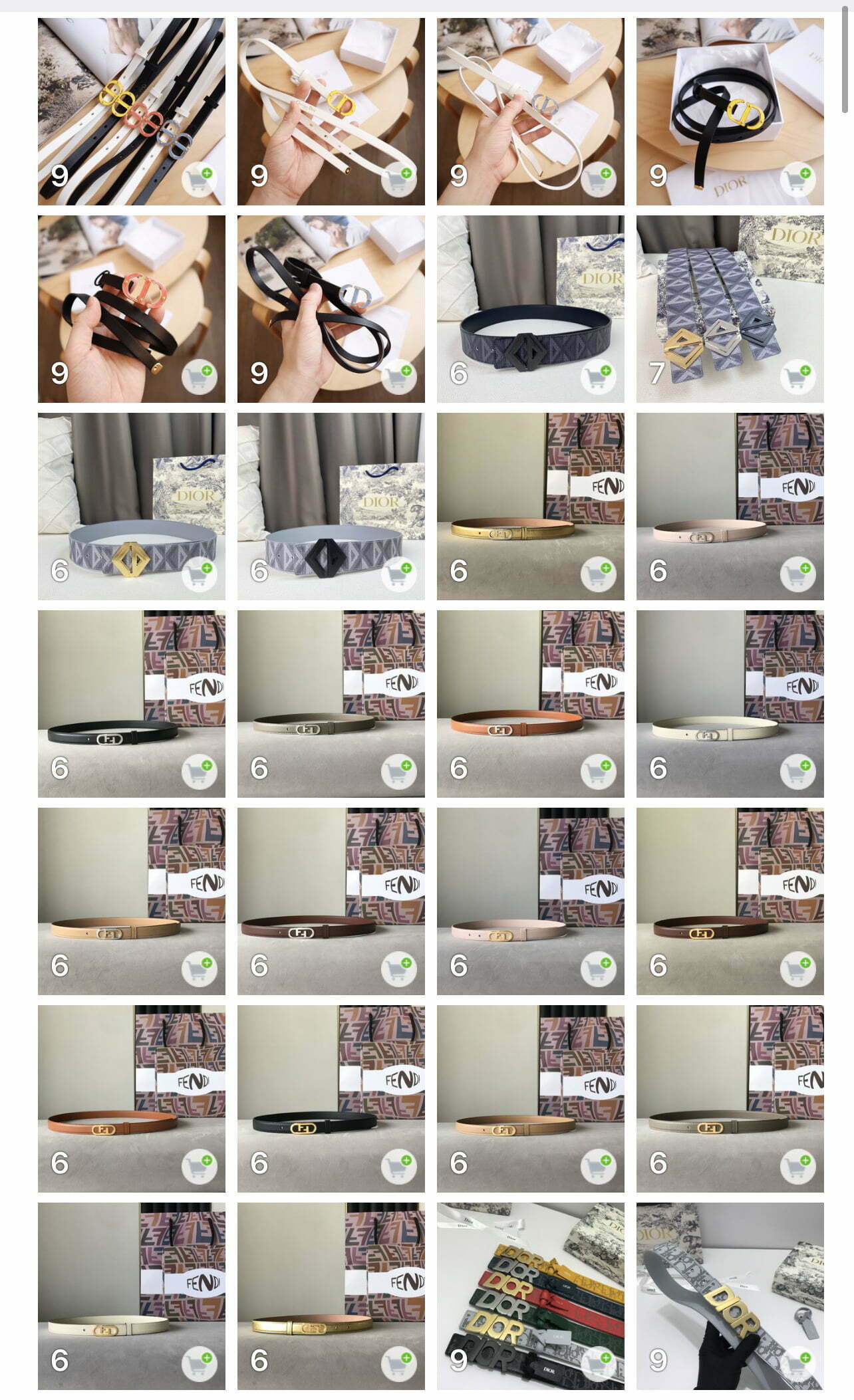Image resolution: width=854 pixels, height=1400 pixels.
Task: Add the grey Dior belt with gold buckle to cart
Action: pos(199,574)
